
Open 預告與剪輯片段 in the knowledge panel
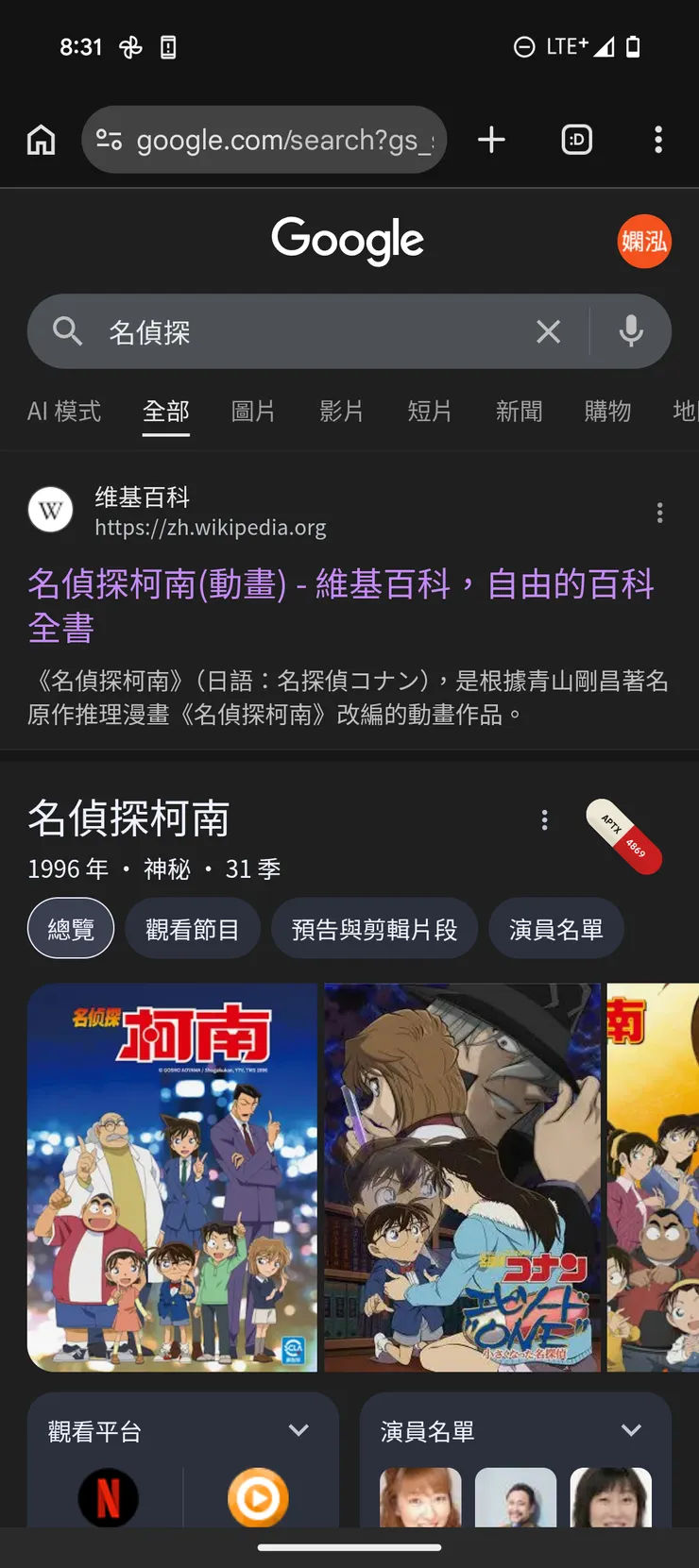[x=374, y=928]
